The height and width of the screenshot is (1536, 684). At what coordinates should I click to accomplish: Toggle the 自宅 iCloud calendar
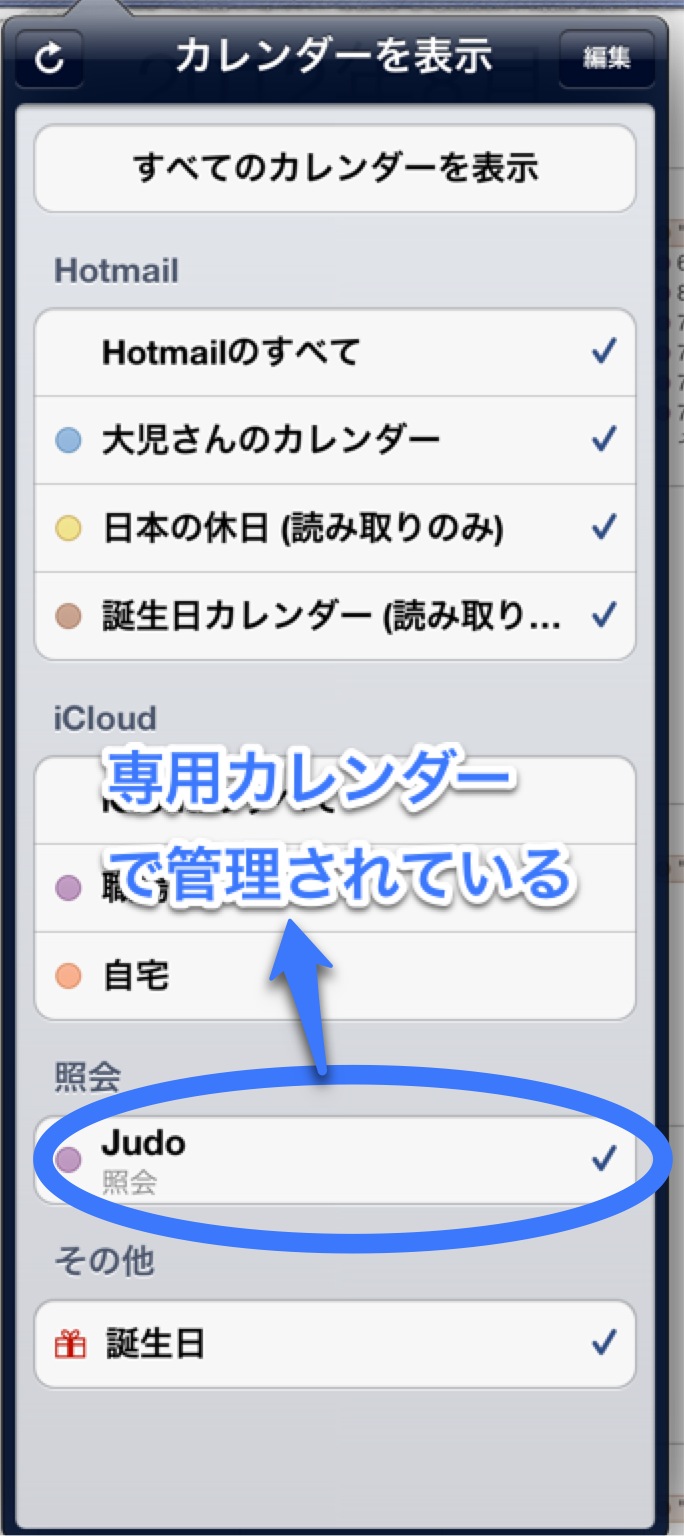(335, 976)
